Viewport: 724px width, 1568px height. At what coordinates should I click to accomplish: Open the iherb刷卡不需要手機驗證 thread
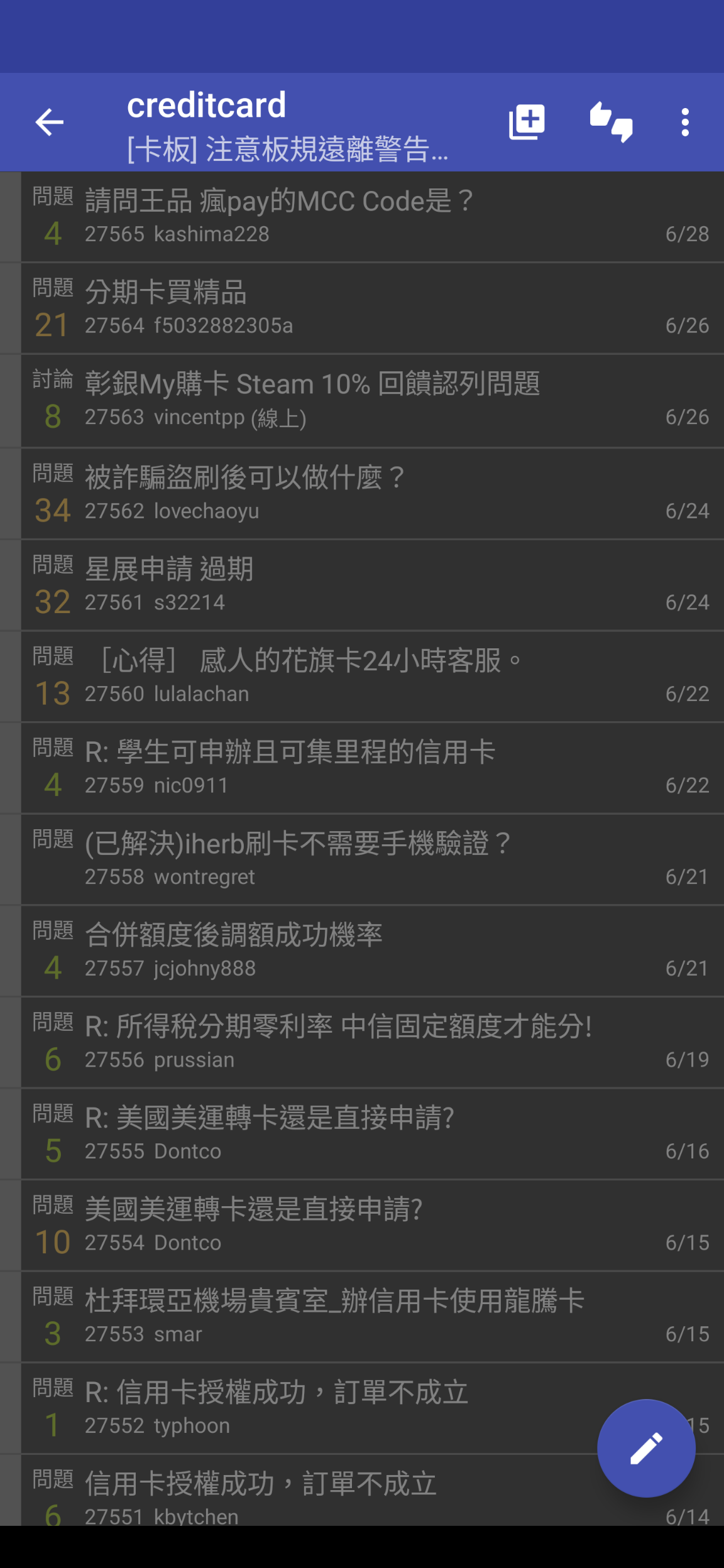coord(372,860)
